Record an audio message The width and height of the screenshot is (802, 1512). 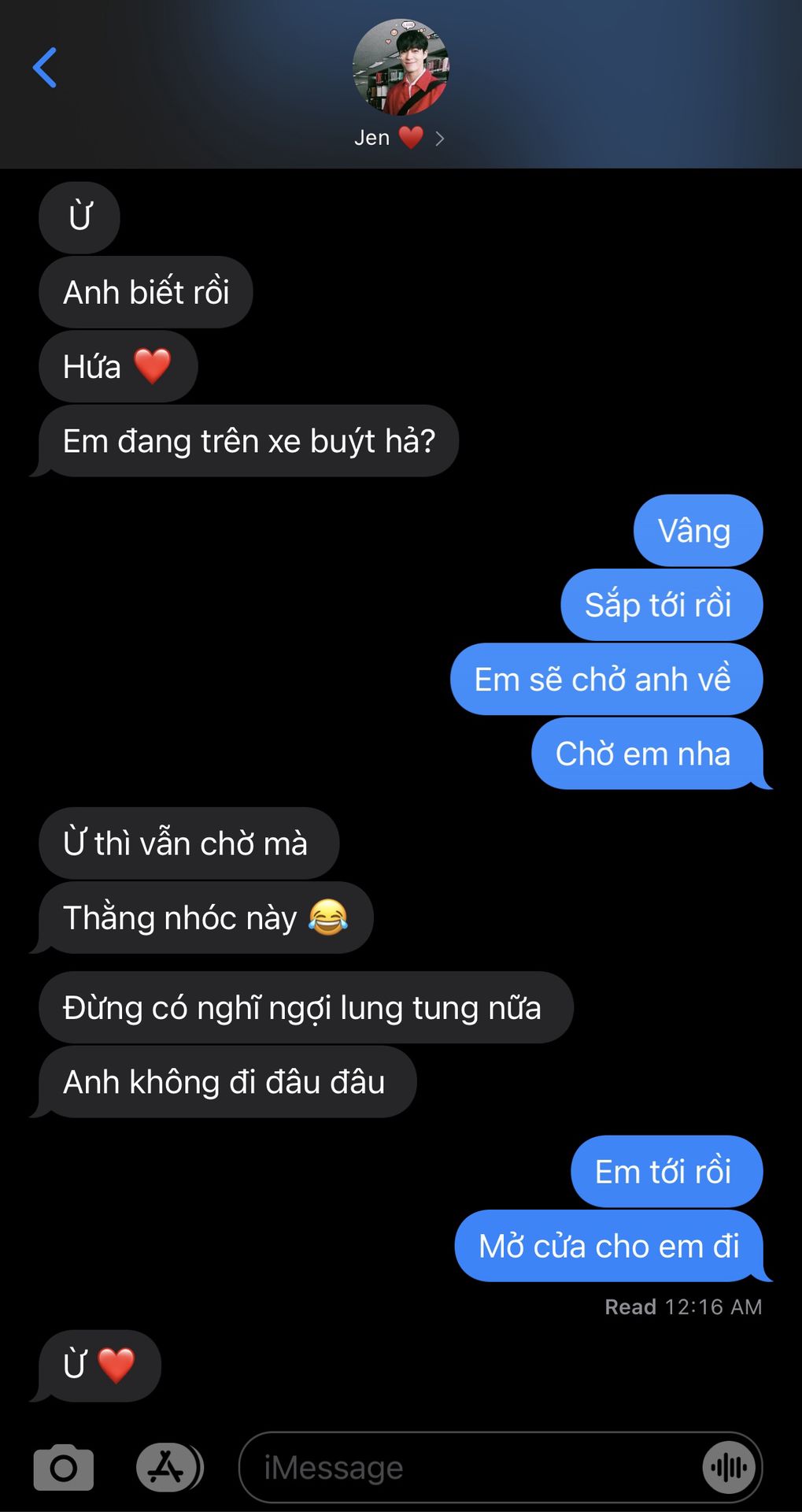(x=729, y=1467)
